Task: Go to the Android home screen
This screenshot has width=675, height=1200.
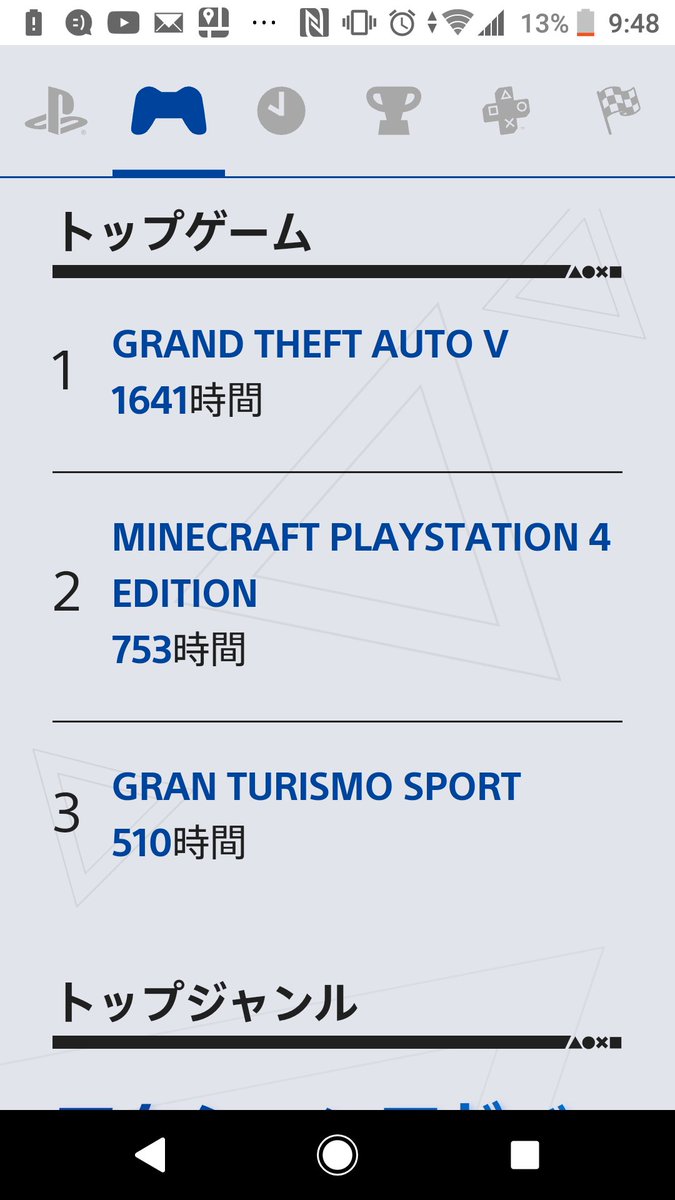Action: tap(337, 1155)
